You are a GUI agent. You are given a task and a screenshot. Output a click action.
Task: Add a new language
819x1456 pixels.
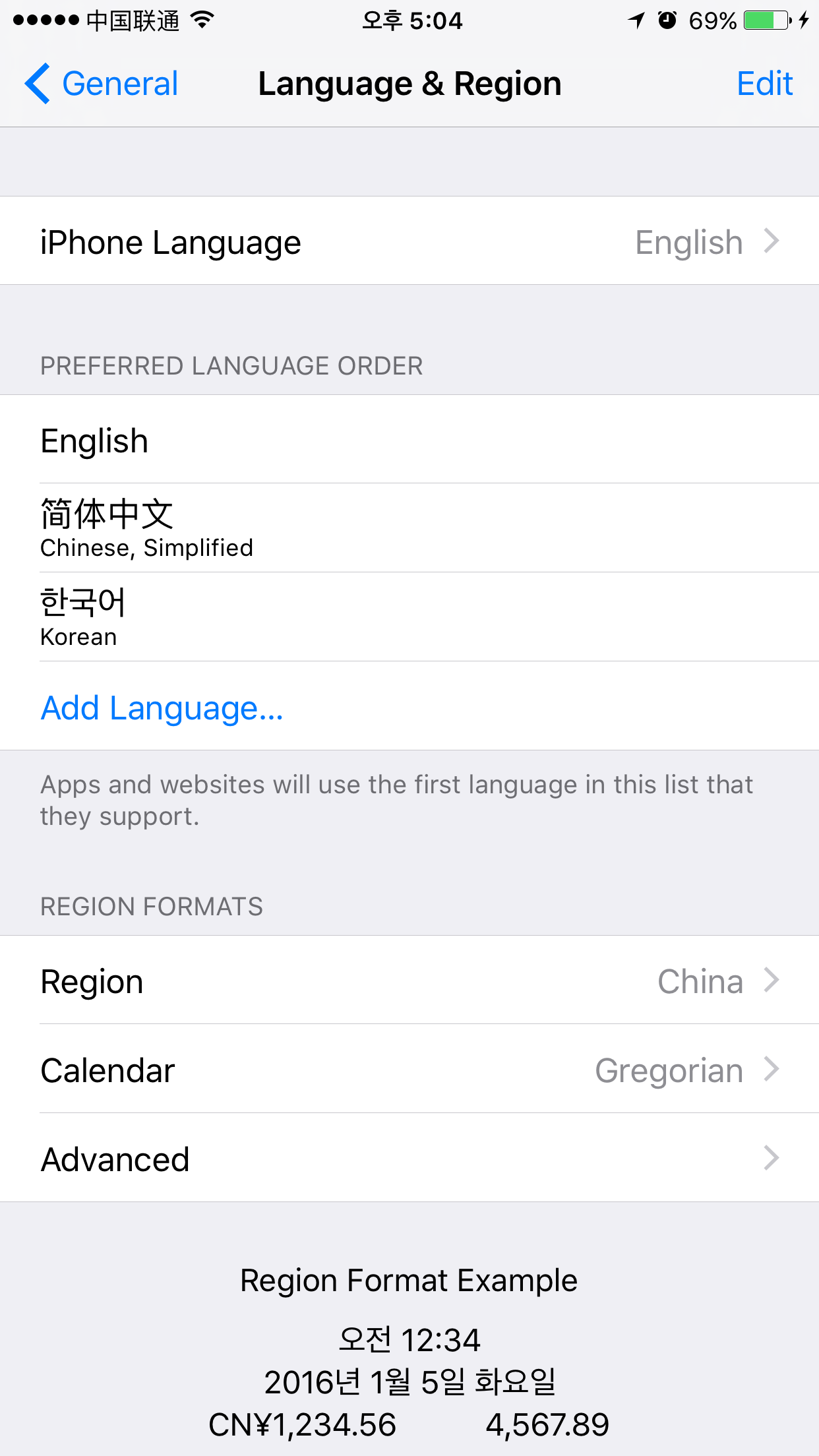click(162, 708)
